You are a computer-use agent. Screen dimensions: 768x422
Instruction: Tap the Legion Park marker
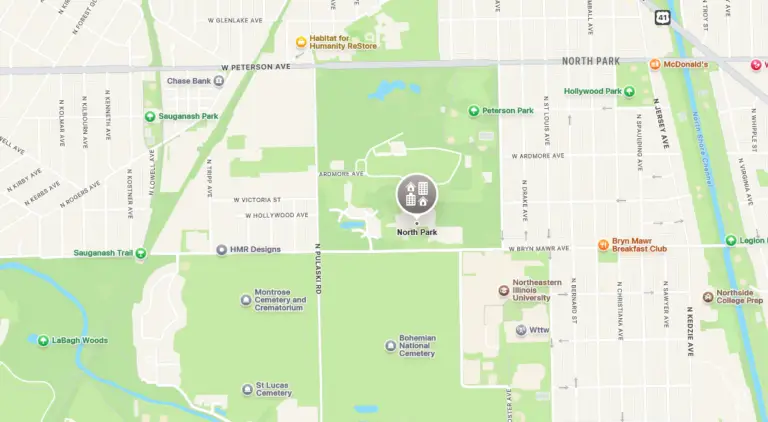[x=731, y=240]
